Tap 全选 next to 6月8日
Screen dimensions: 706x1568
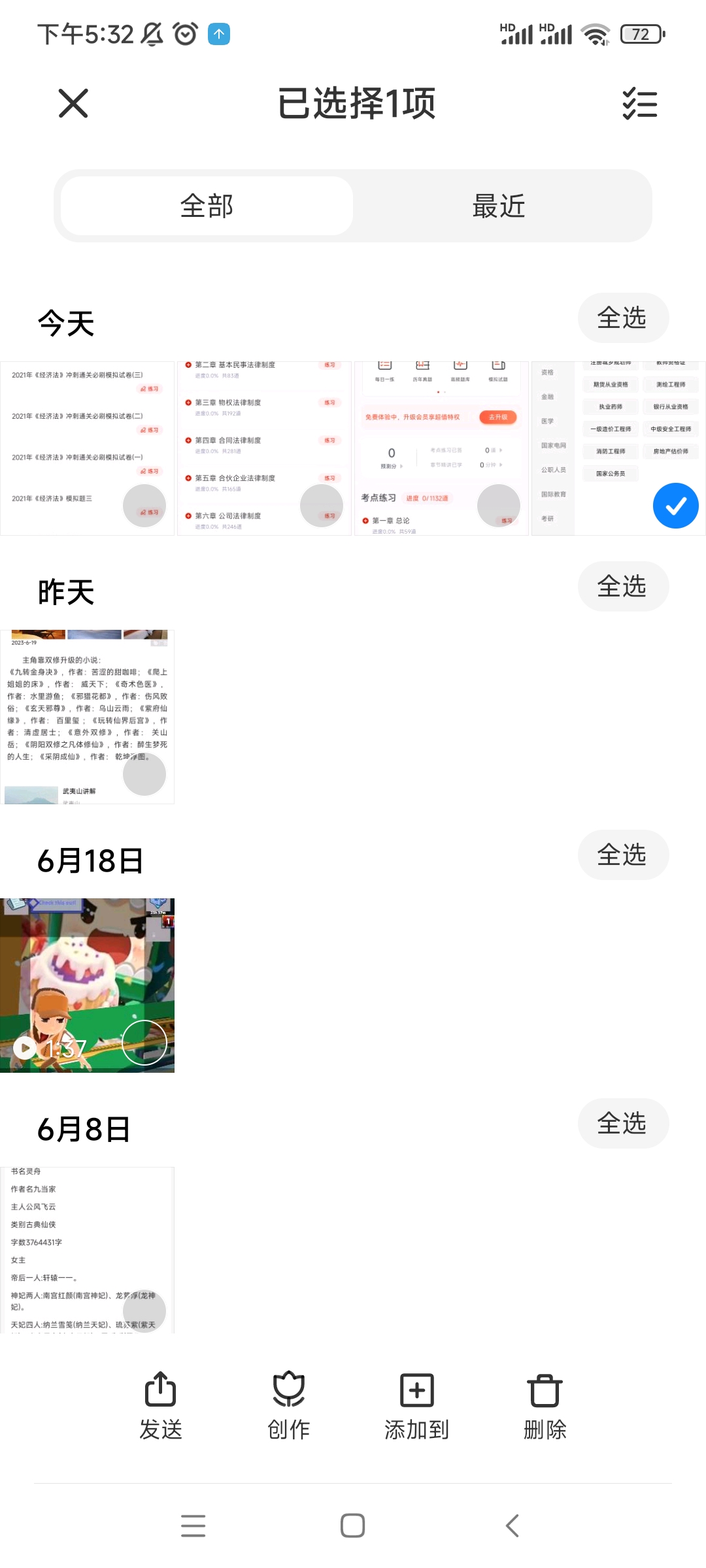click(623, 1123)
